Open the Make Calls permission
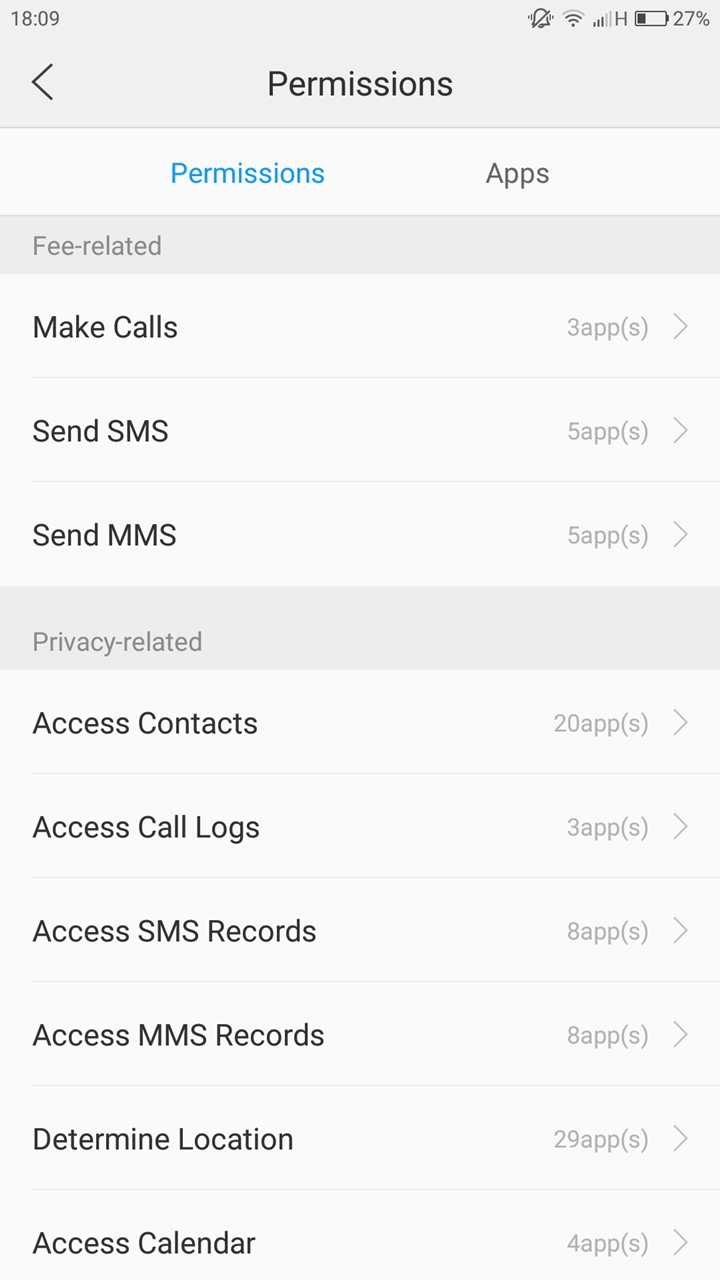The width and height of the screenshot is (720, 1280). (360, 327)
